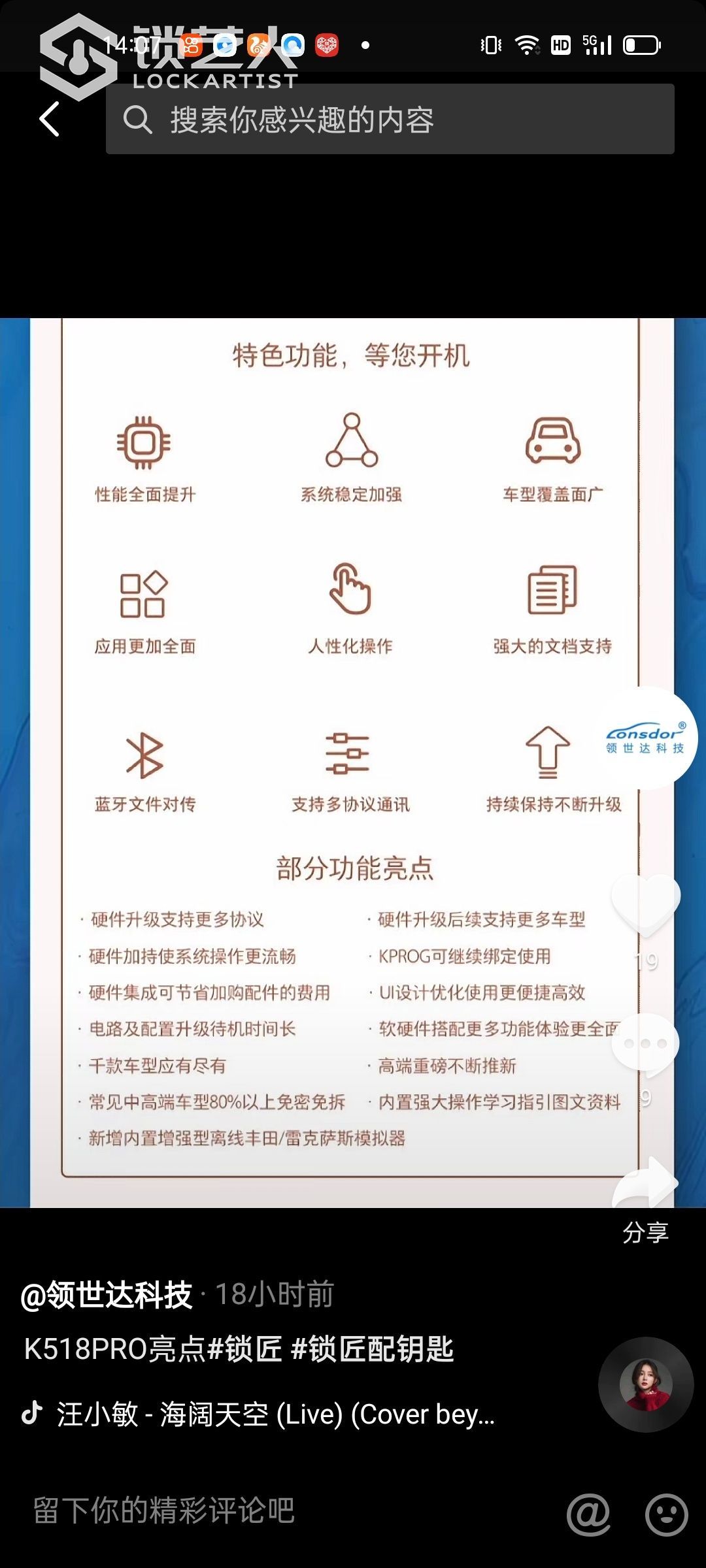The image size is (706, 1568).
Task: Open the #锁匠 hashtag
Action: pyautogui.click(x=244, y=1348)
